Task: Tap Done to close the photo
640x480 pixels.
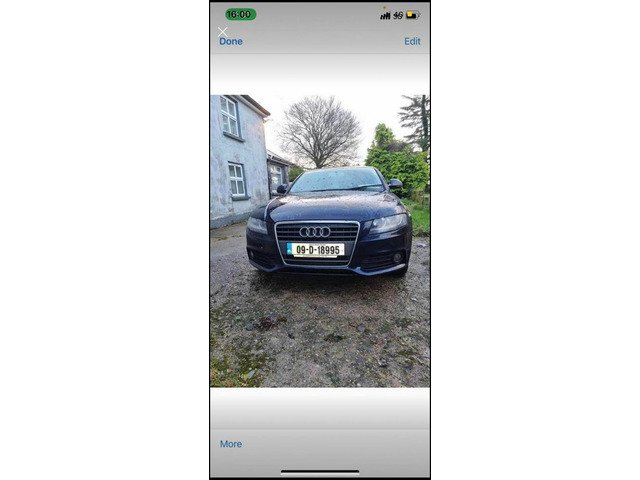Action: (x=231, y=41)
